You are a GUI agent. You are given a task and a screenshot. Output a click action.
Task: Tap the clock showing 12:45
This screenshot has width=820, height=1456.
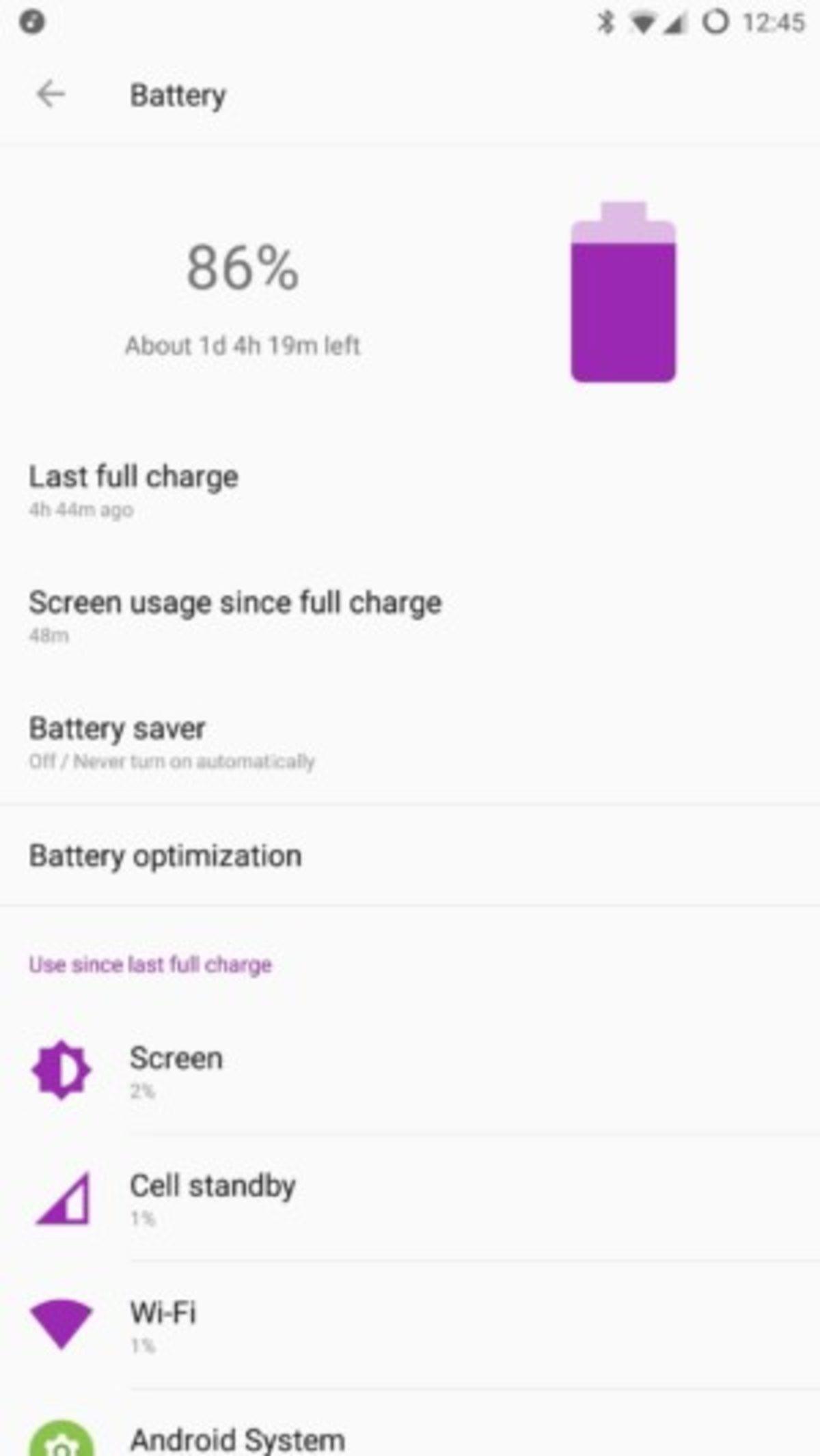[773, 22]
